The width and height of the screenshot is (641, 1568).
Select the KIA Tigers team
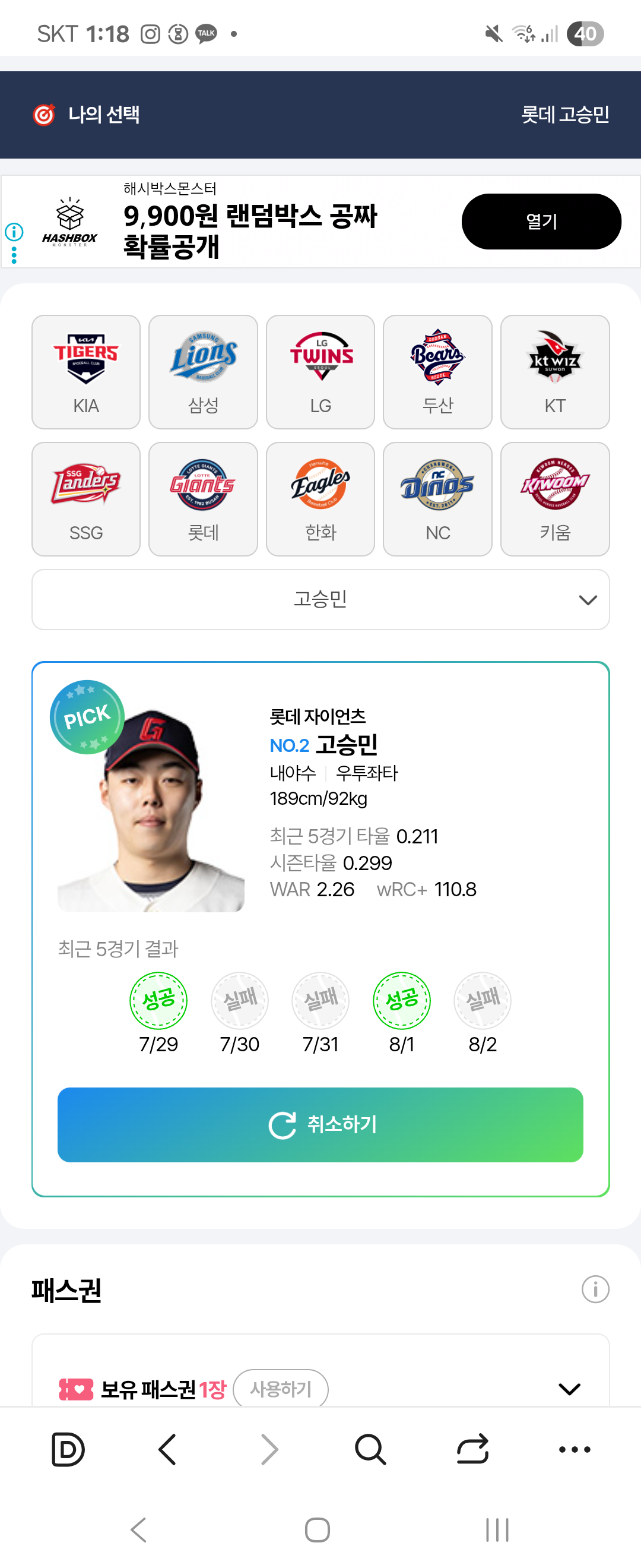tap(85, 371)
